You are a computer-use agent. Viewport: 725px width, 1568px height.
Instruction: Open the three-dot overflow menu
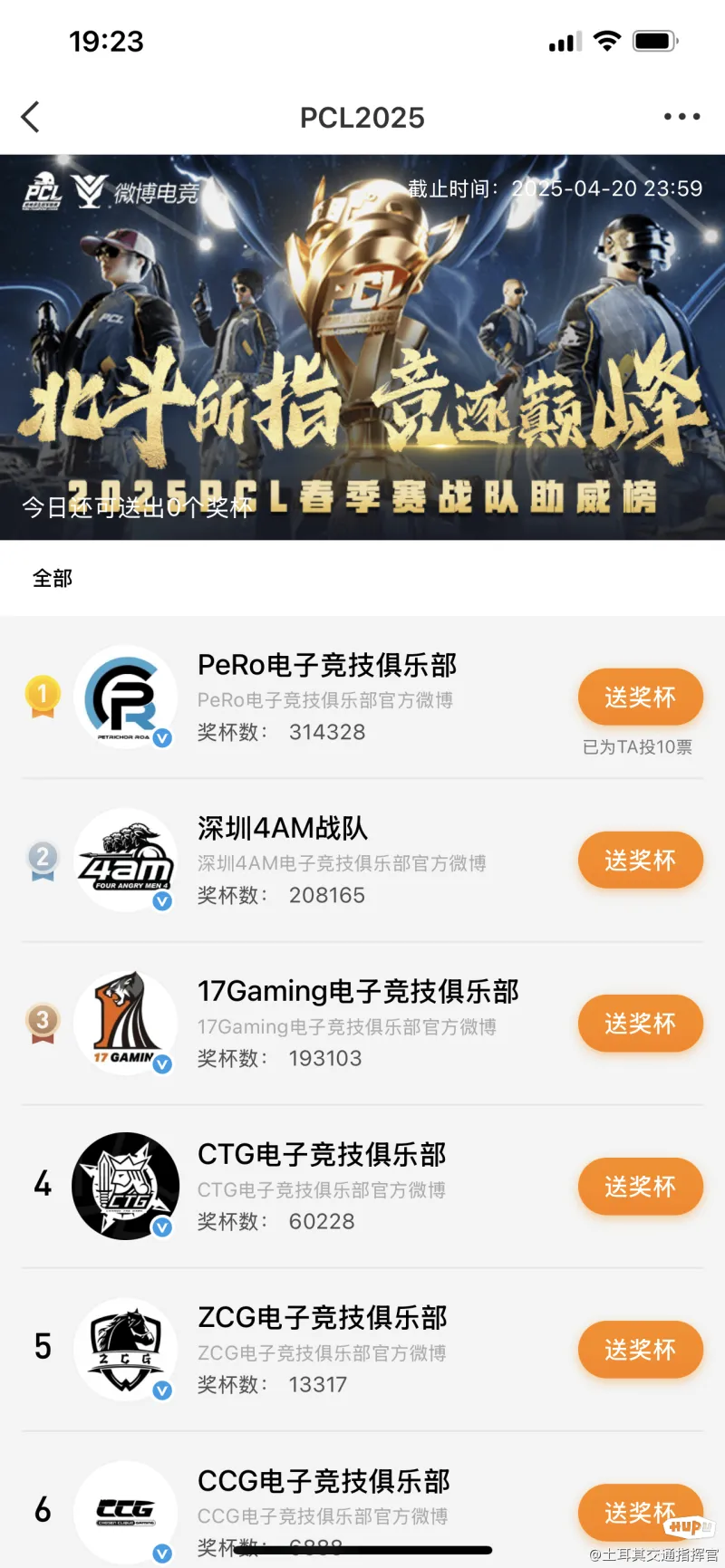click(x=681, y=117)
